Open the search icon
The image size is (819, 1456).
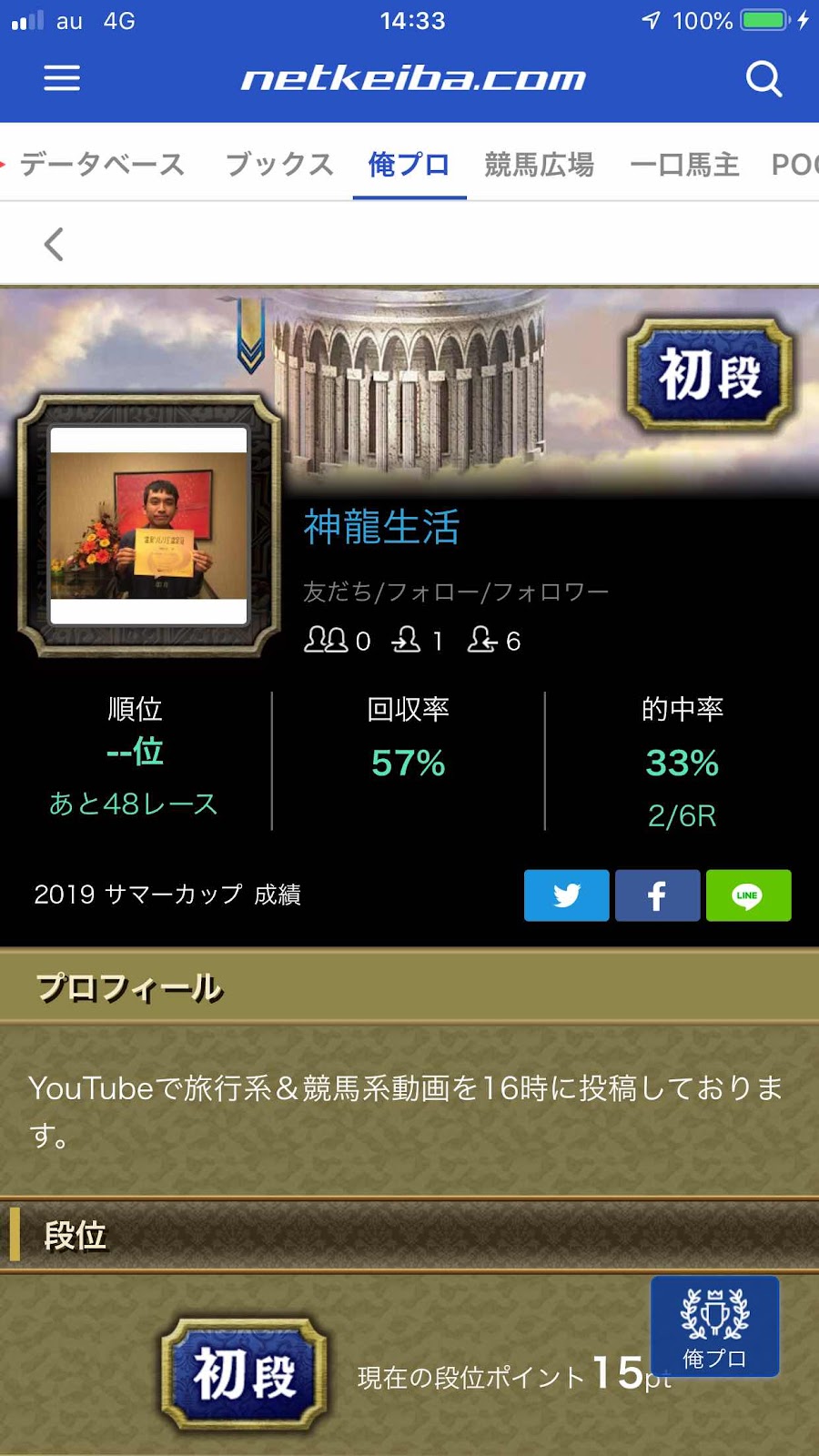point(763,79)
